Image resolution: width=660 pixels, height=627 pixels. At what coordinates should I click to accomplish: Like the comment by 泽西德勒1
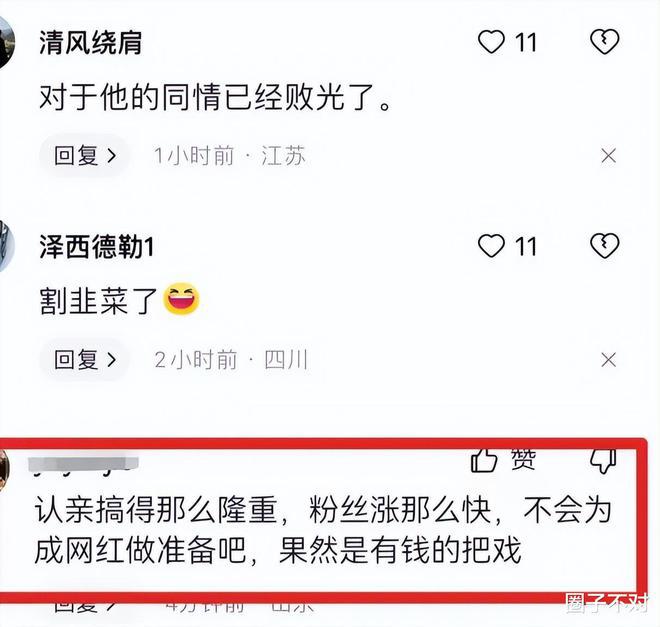[x=491, y=246]
